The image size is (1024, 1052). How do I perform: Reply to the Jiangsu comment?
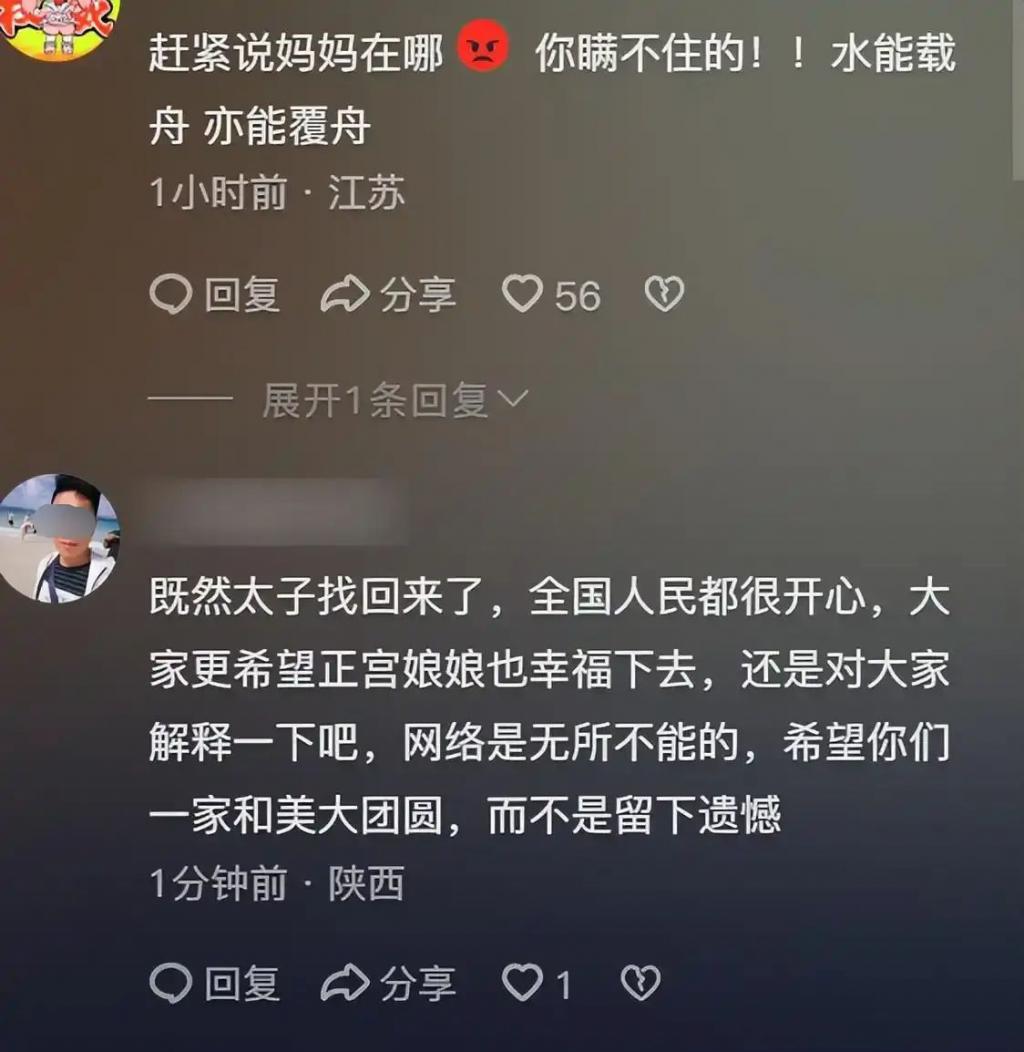(214, 295)
